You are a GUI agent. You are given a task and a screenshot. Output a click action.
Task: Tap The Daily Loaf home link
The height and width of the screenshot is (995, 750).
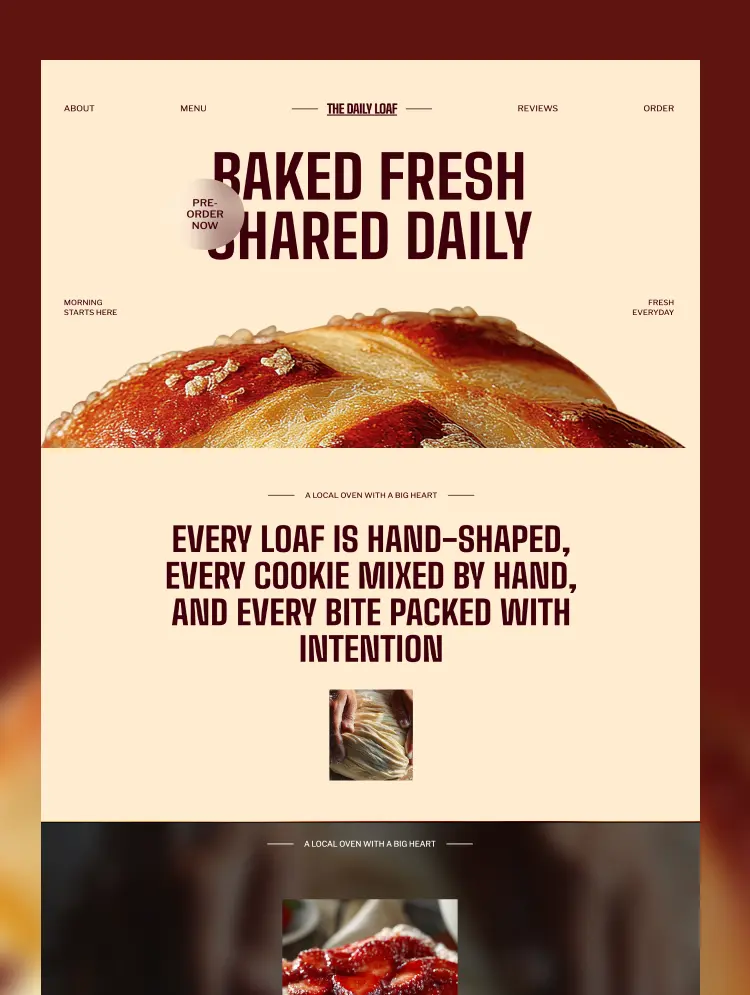[362, 109]
